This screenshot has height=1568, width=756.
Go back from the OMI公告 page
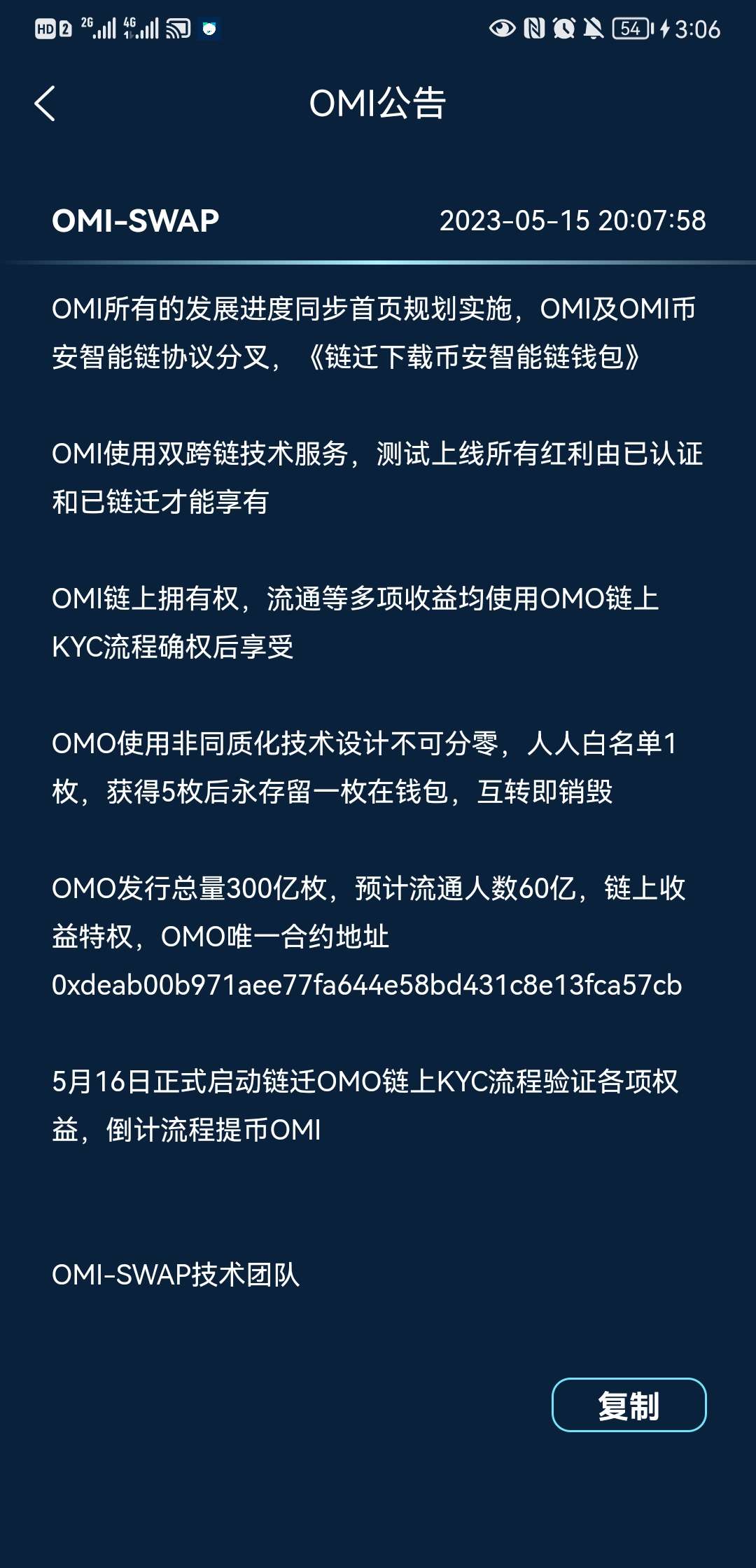[x=45, y=104]
